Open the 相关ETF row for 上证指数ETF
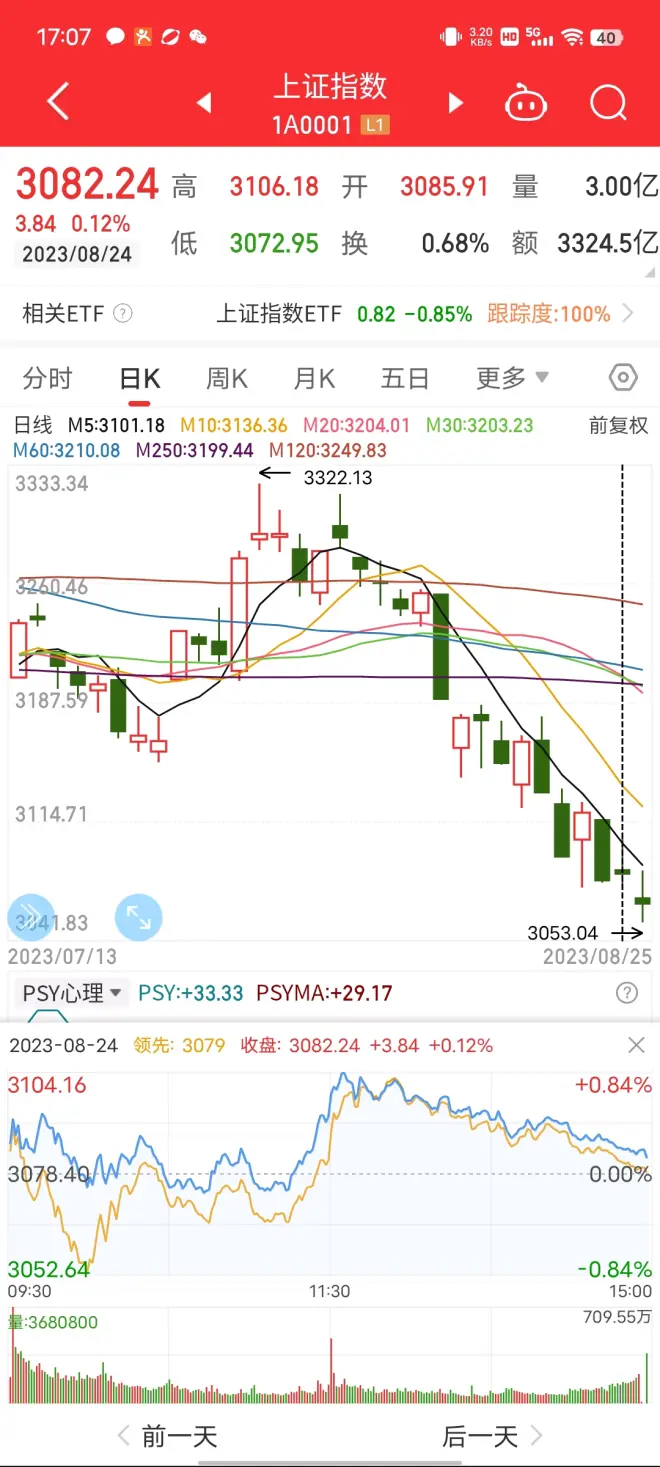 (330, 314)
